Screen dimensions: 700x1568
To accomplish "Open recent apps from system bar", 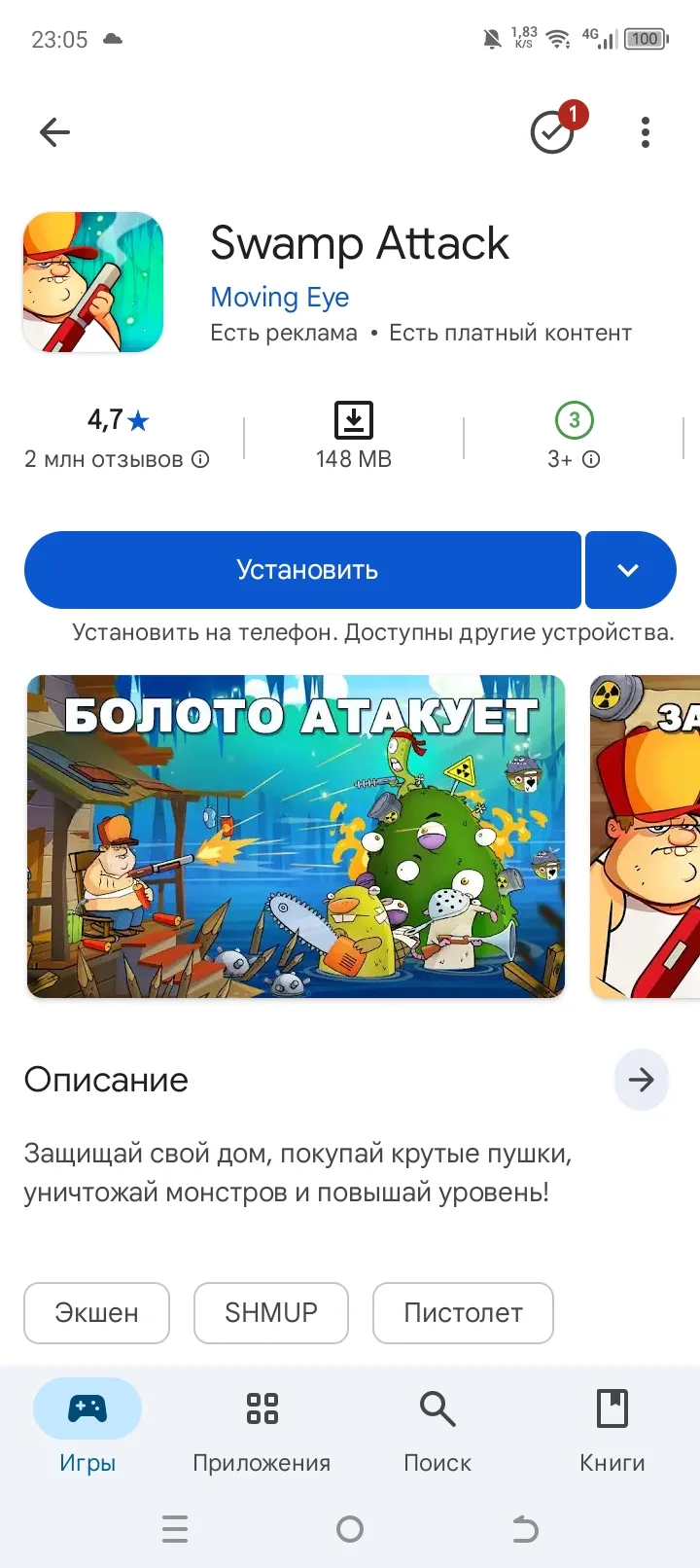I will [x=175, y=1530].
